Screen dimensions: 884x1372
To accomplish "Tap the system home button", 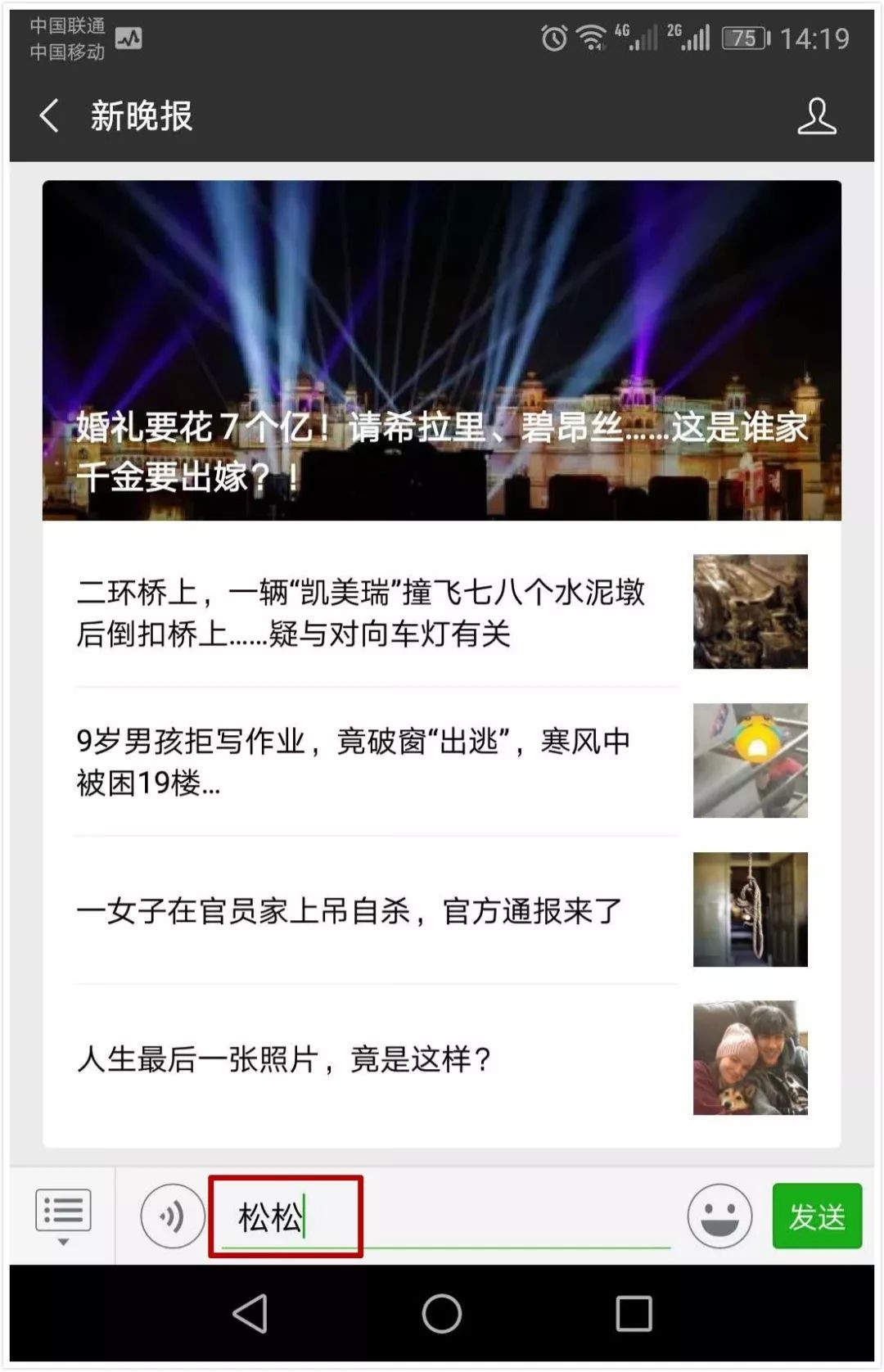I will coord(442,1314).
